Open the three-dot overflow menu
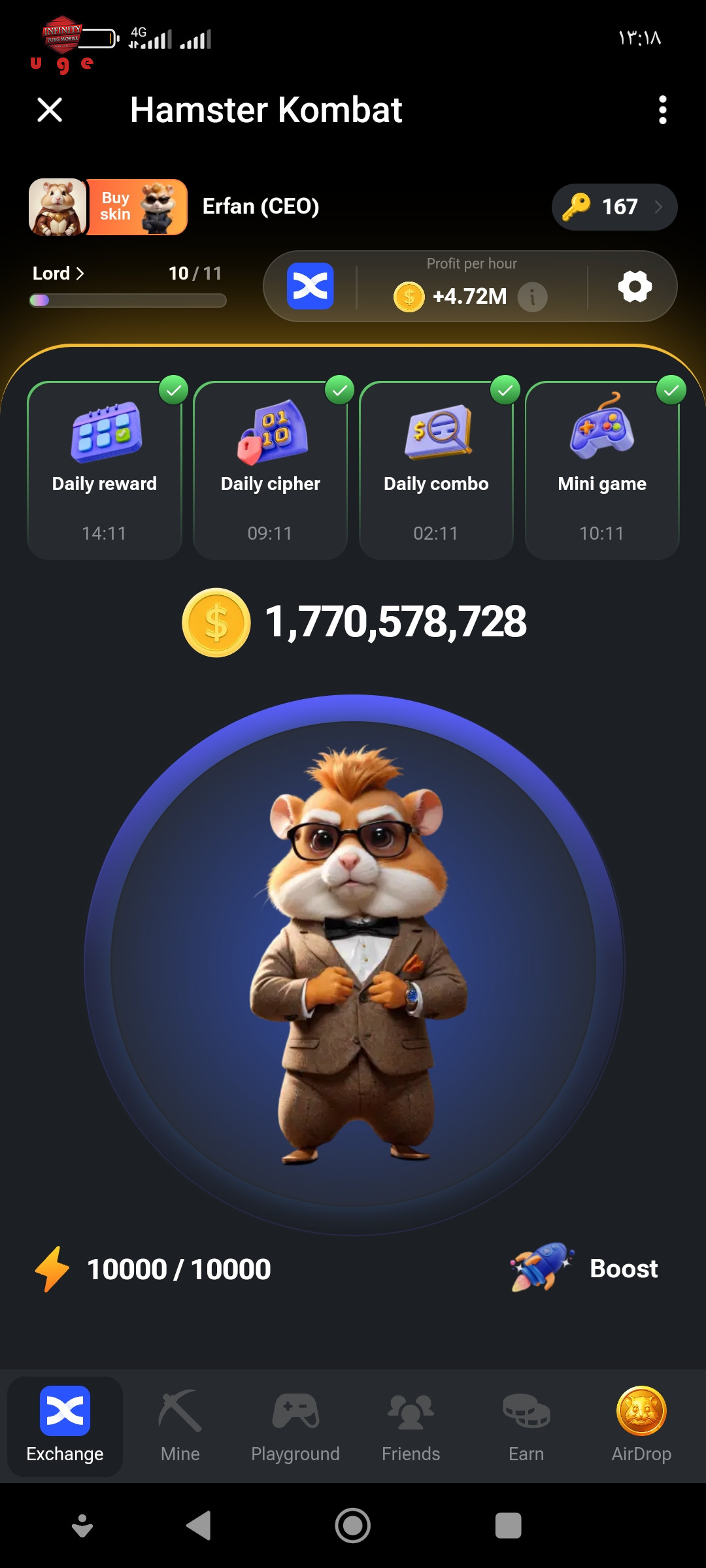Image resolution: width=706 pixels, height=1568 pixels. (662, 110)
